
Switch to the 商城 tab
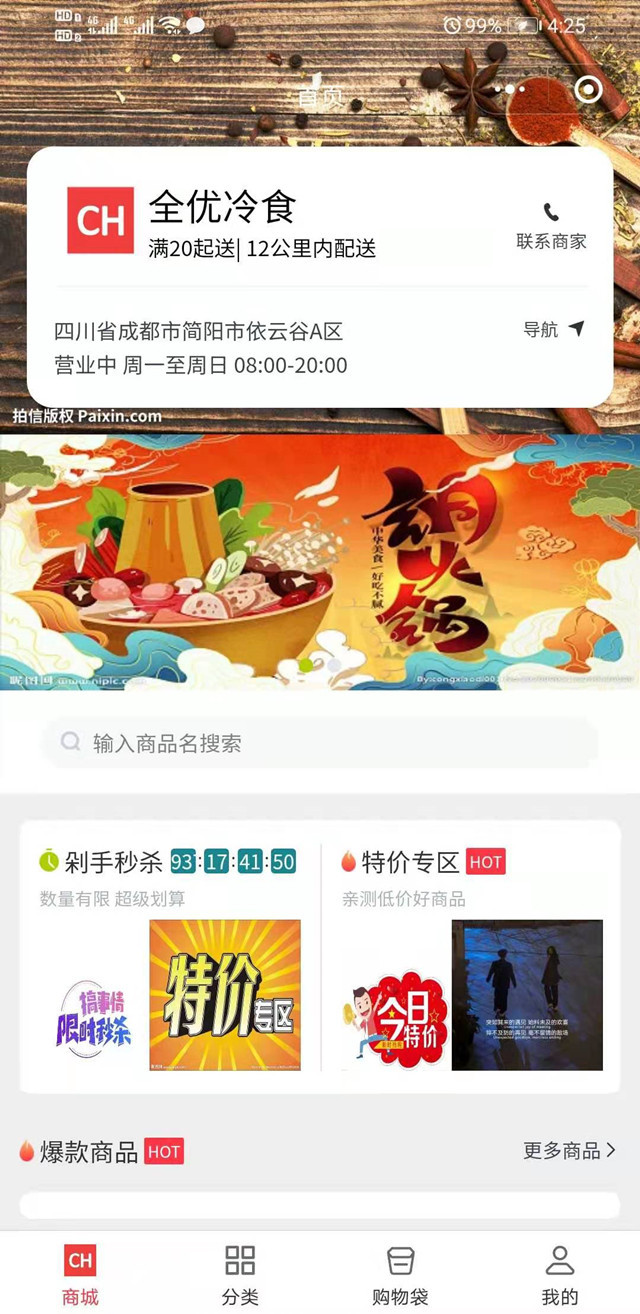pos(80,1274)
